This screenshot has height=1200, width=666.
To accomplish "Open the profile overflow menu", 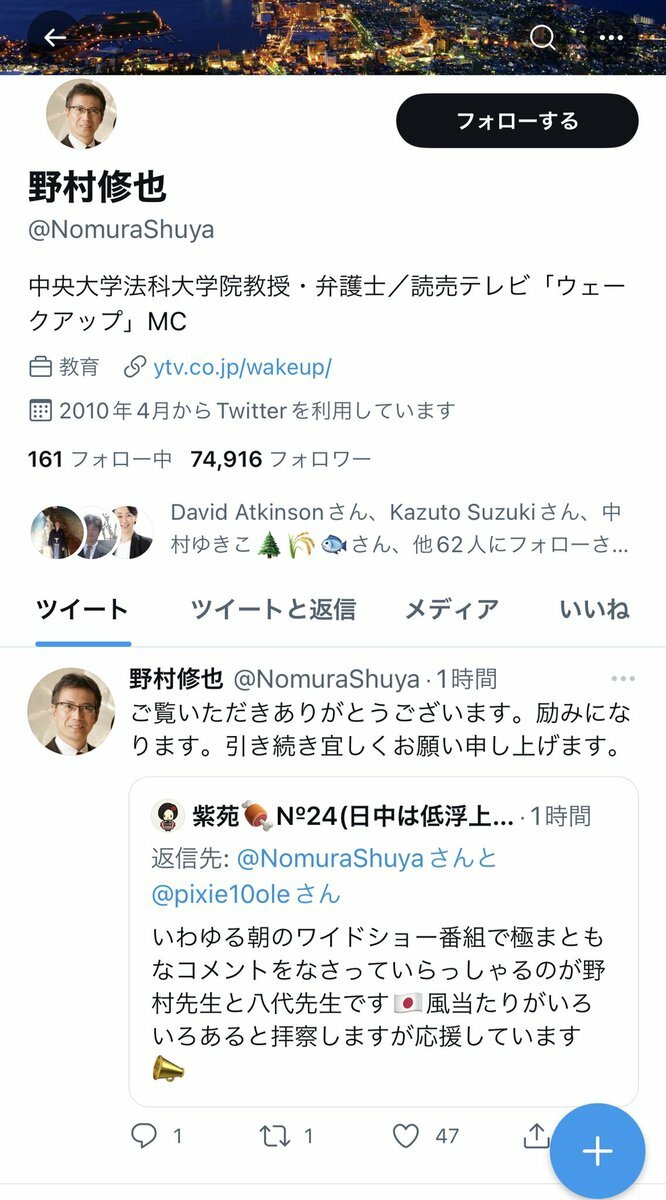I will tap(611, 38).
